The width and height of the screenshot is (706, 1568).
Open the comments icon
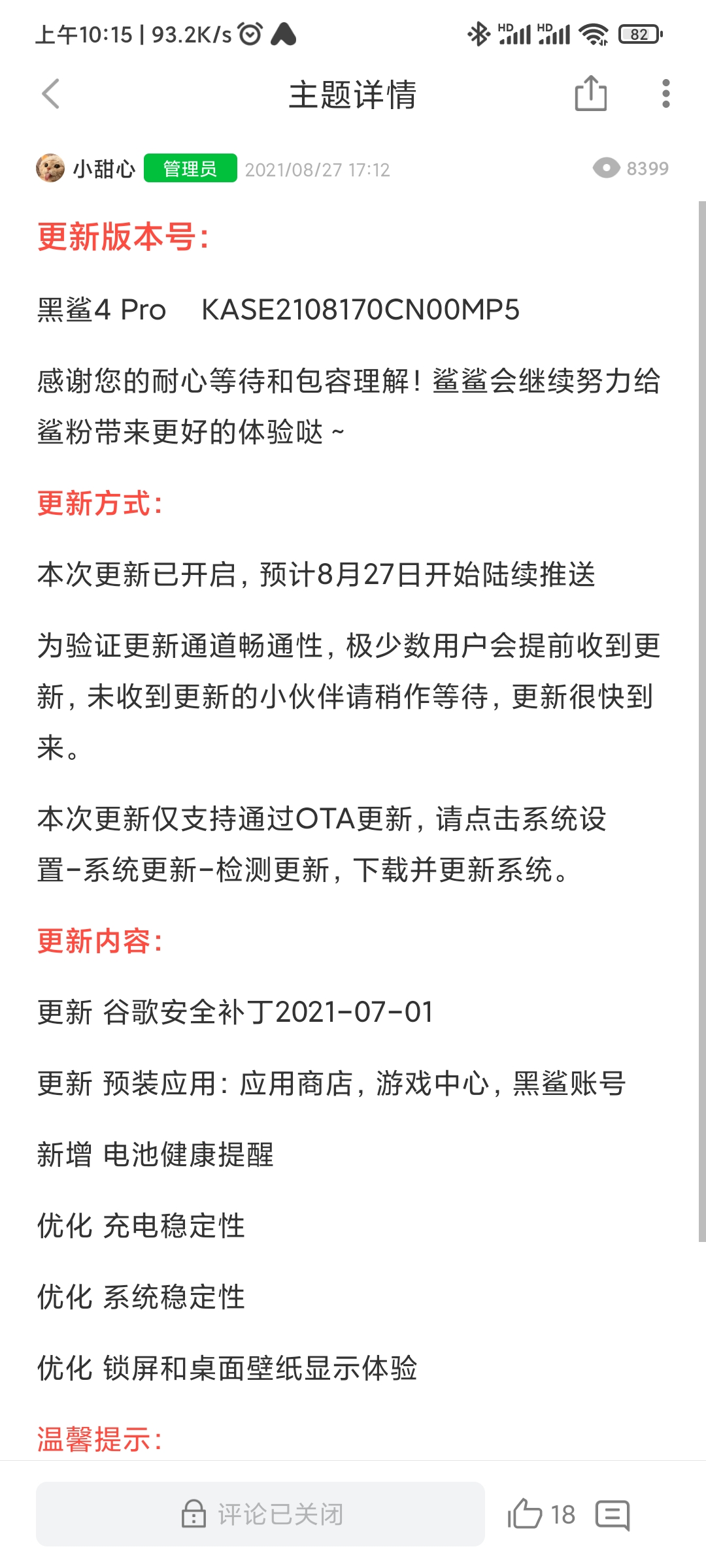point(613,1515)
